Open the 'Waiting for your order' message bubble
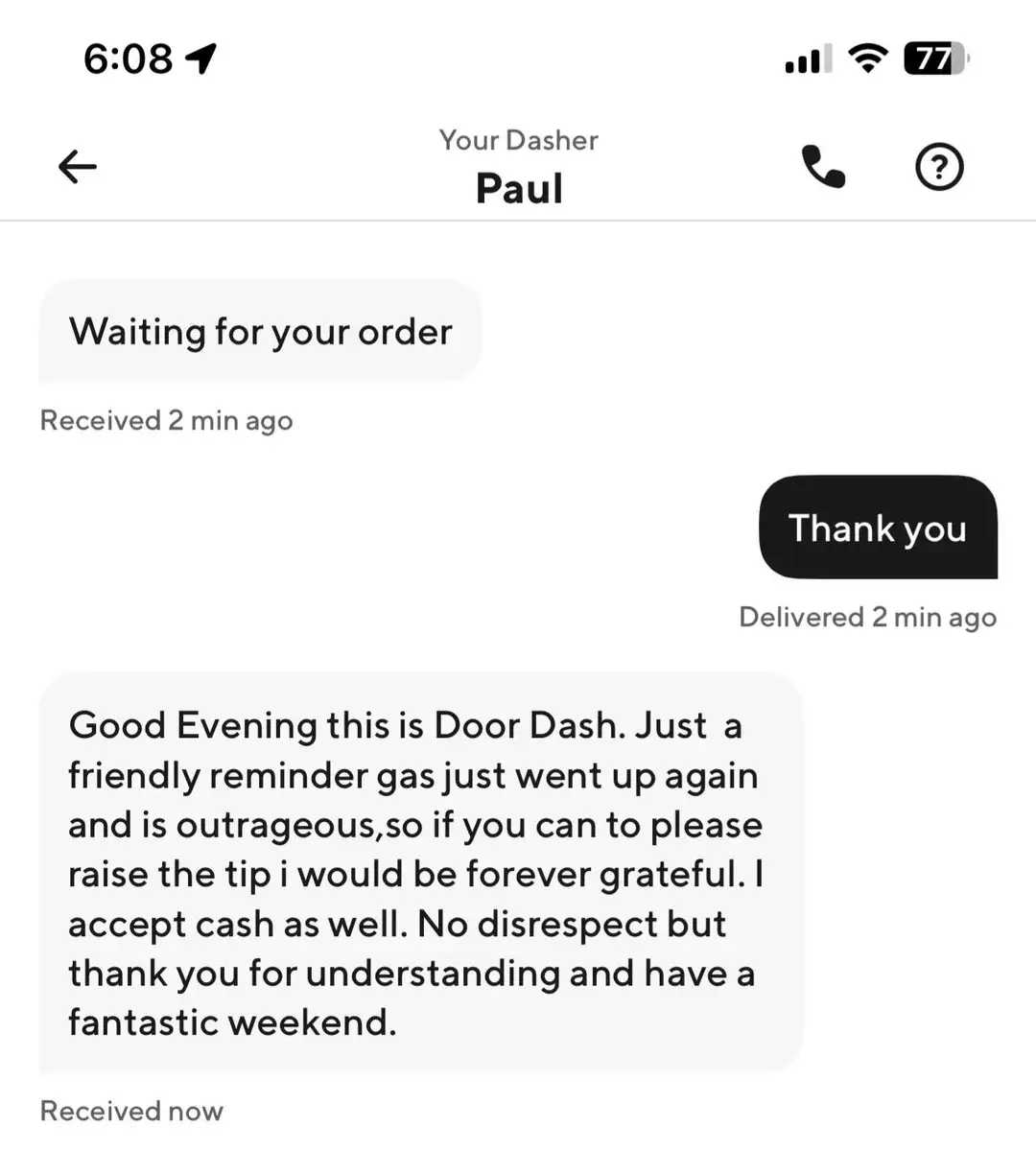 260,331
